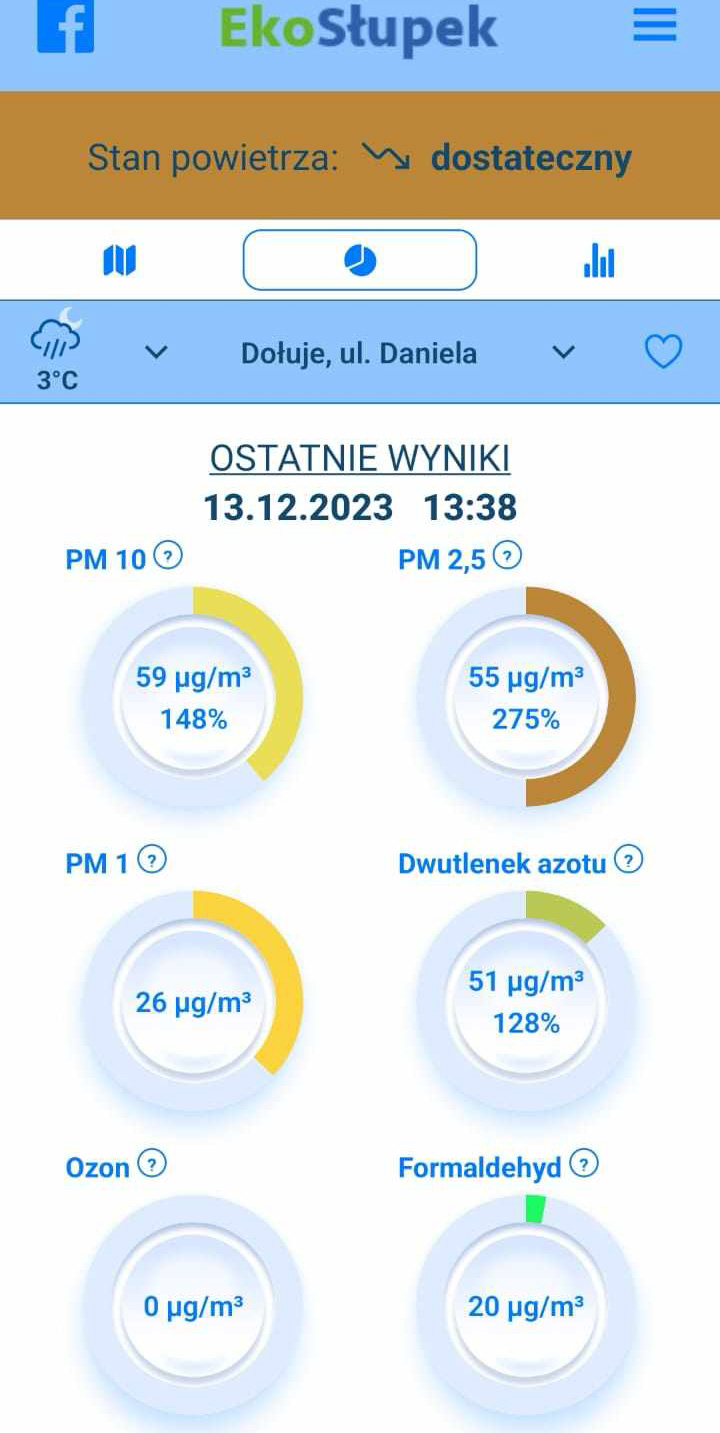Screen dimensions: 720x1433
Task: Show help info for Dwutlenek azotu
Action: (x=628, y=859)
